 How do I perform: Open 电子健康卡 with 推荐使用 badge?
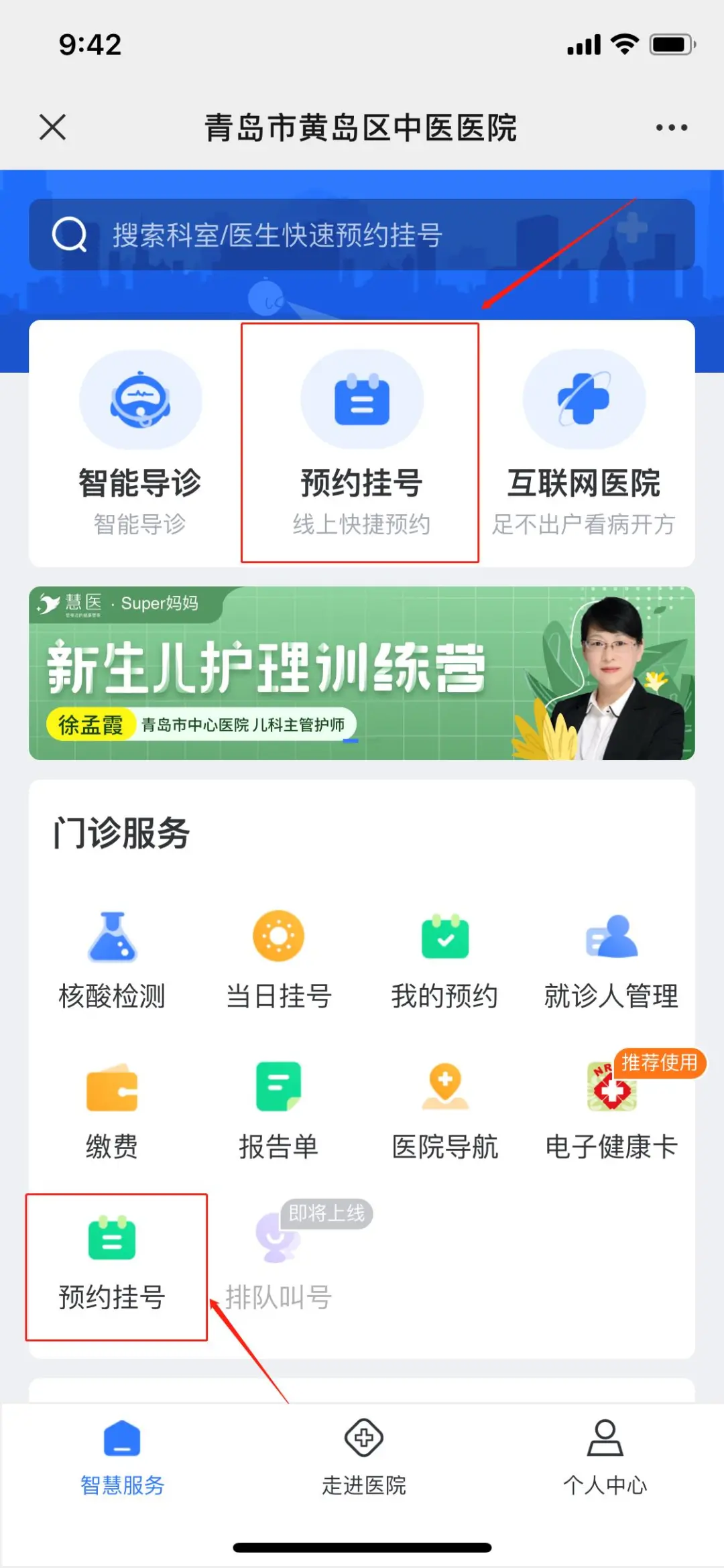coord(611,1111)
